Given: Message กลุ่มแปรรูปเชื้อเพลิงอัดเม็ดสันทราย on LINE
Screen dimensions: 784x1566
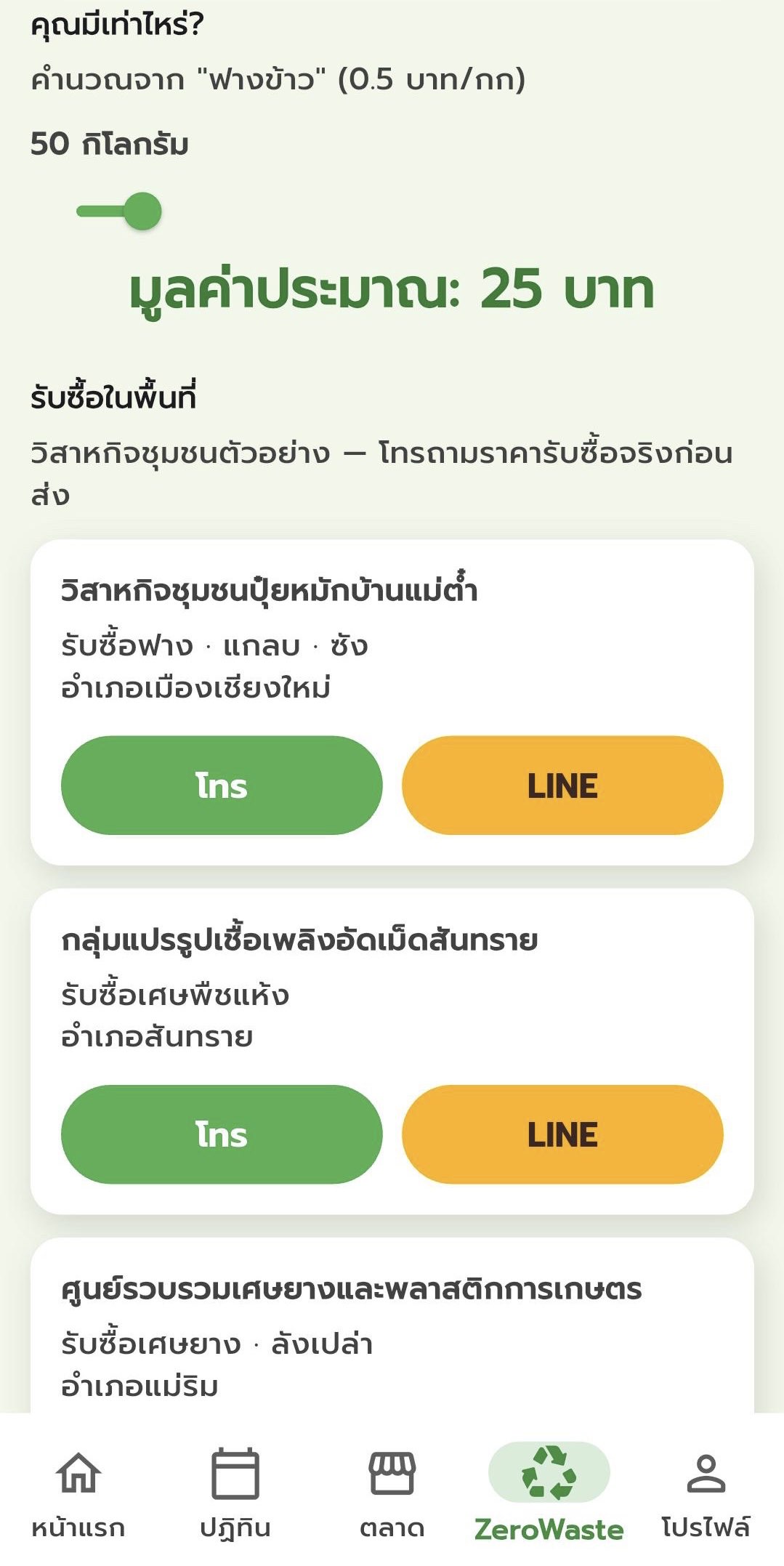Looking at the screenshot, I should (562, 1134).
